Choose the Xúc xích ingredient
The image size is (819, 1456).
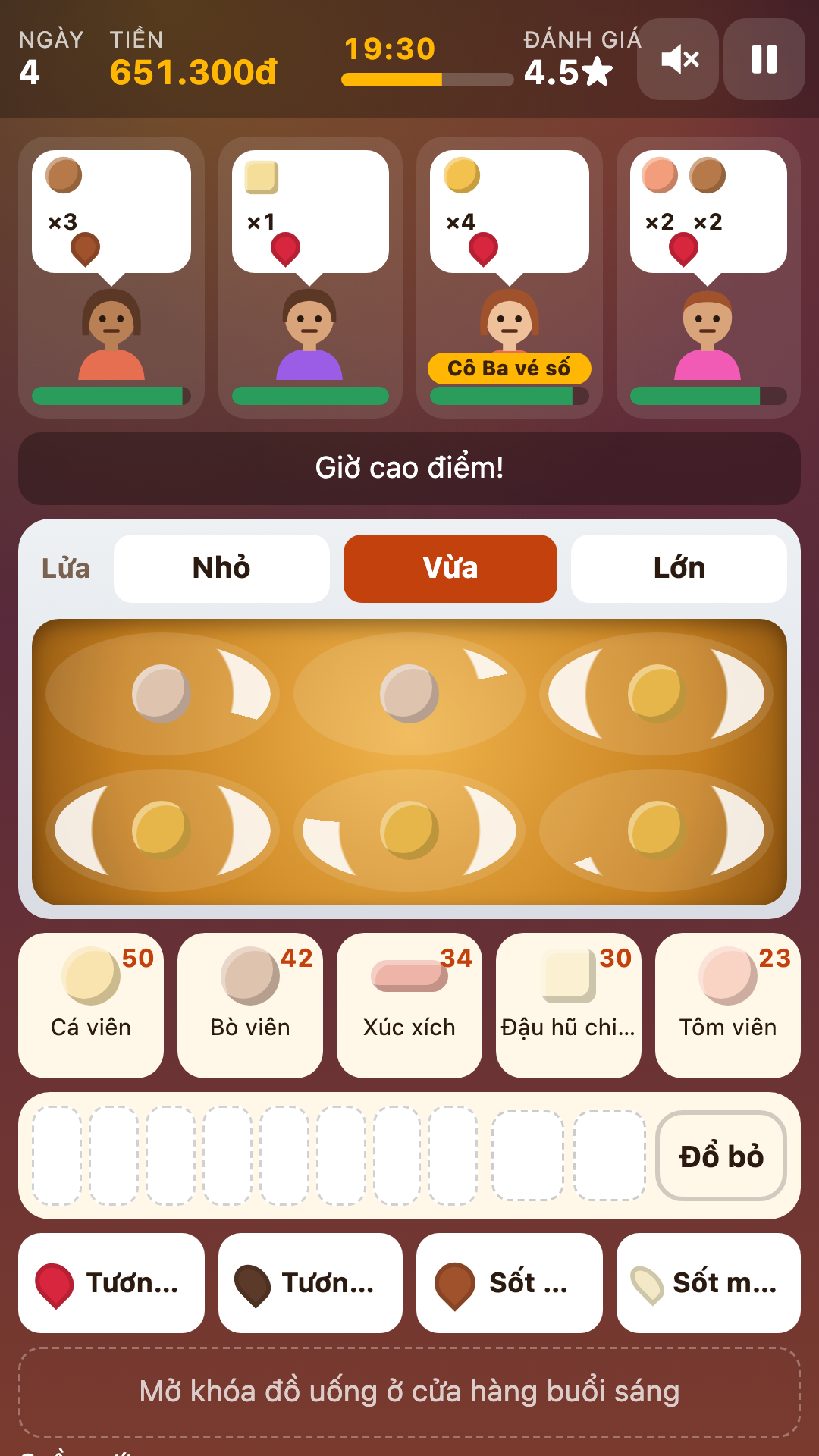(x=409, y=1005)
